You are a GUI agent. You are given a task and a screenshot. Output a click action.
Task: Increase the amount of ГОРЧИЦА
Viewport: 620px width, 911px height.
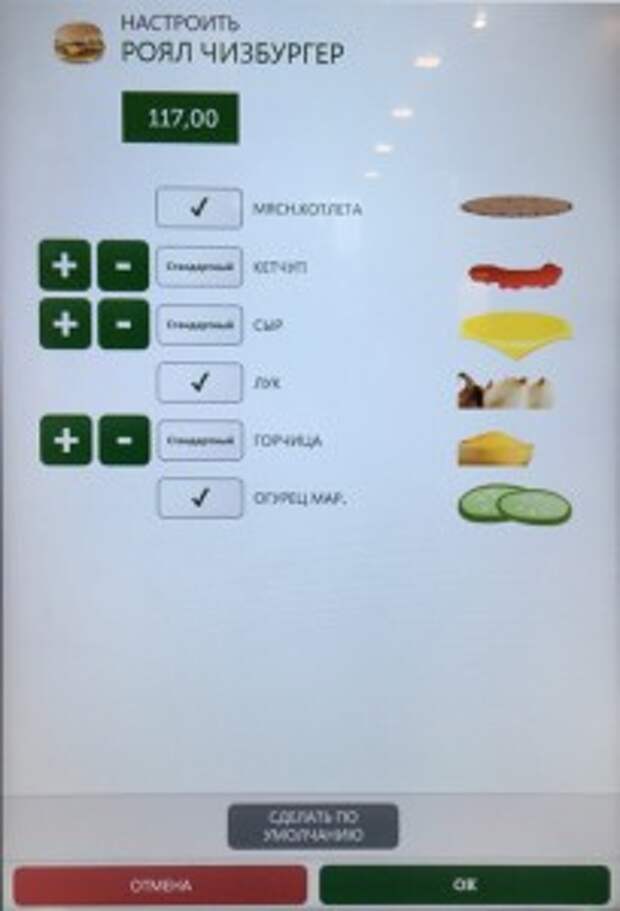tap(65, 440)
